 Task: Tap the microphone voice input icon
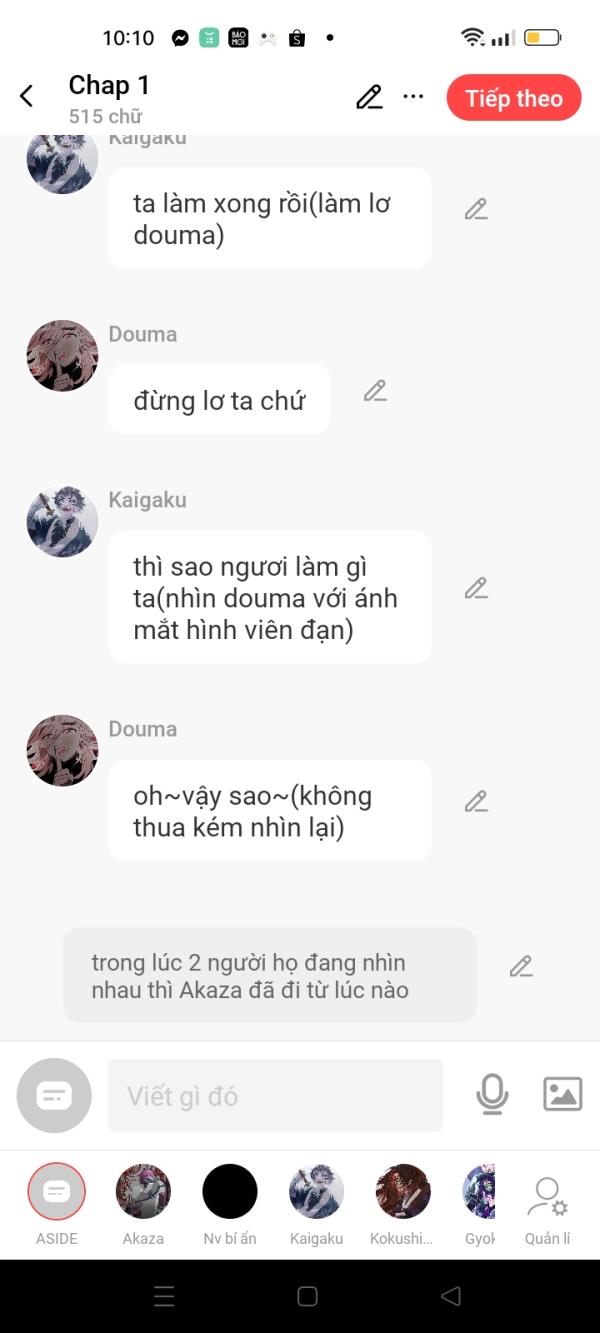coord(492,1094)
